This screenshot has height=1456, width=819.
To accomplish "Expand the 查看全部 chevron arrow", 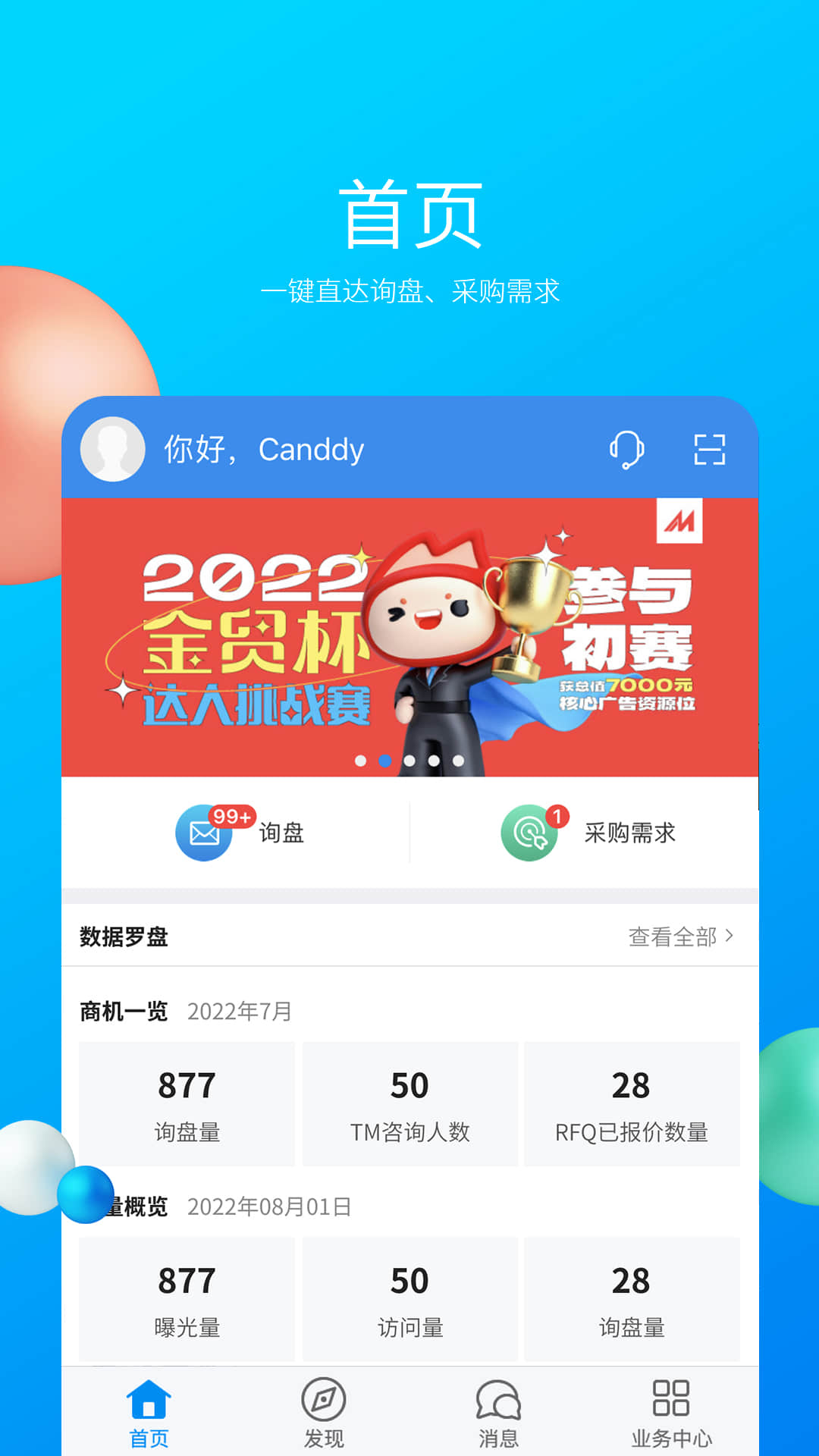I will [x=729, y=936].
